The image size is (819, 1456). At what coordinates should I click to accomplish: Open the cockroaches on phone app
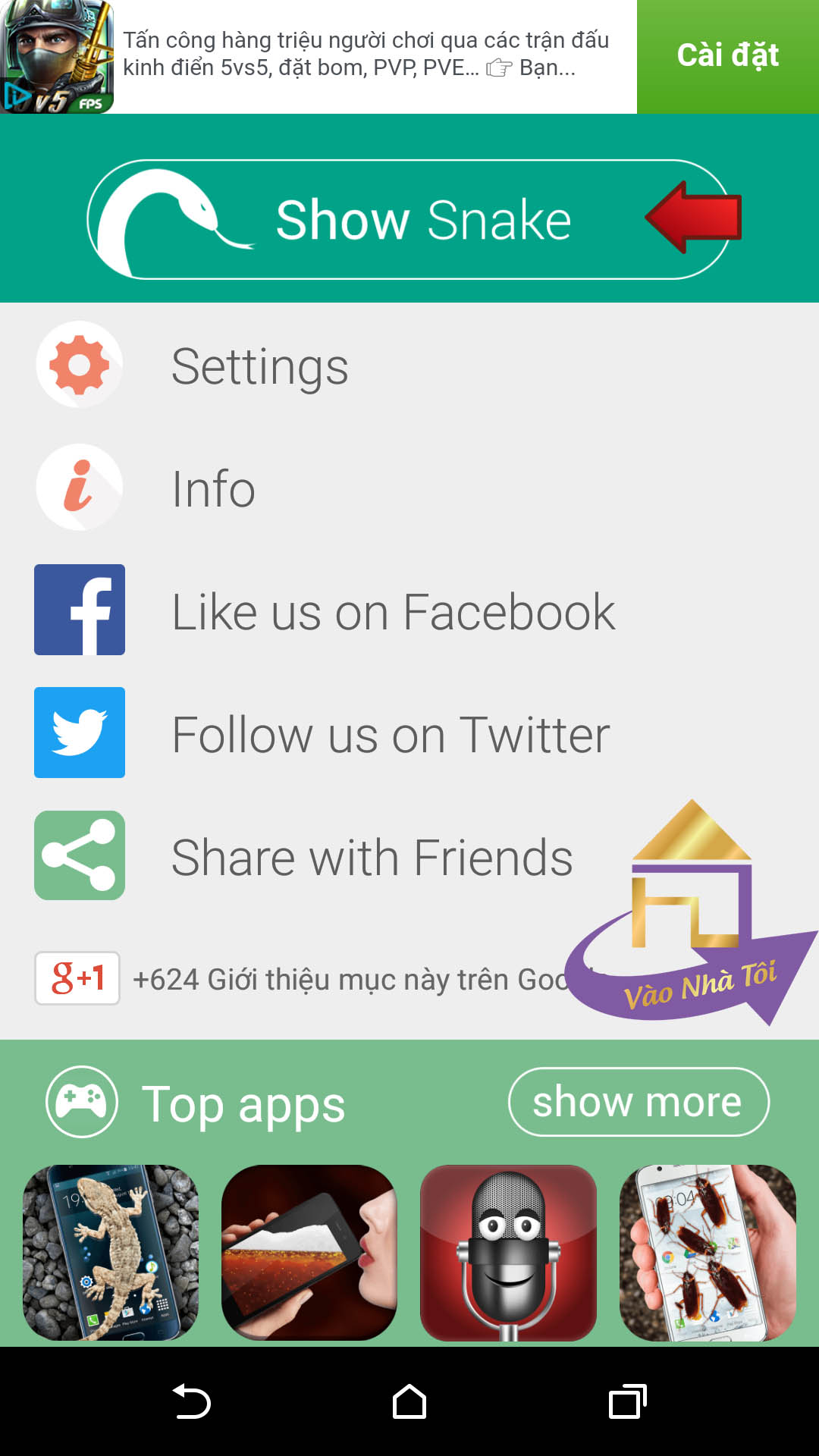click(x=707, y=1253)
